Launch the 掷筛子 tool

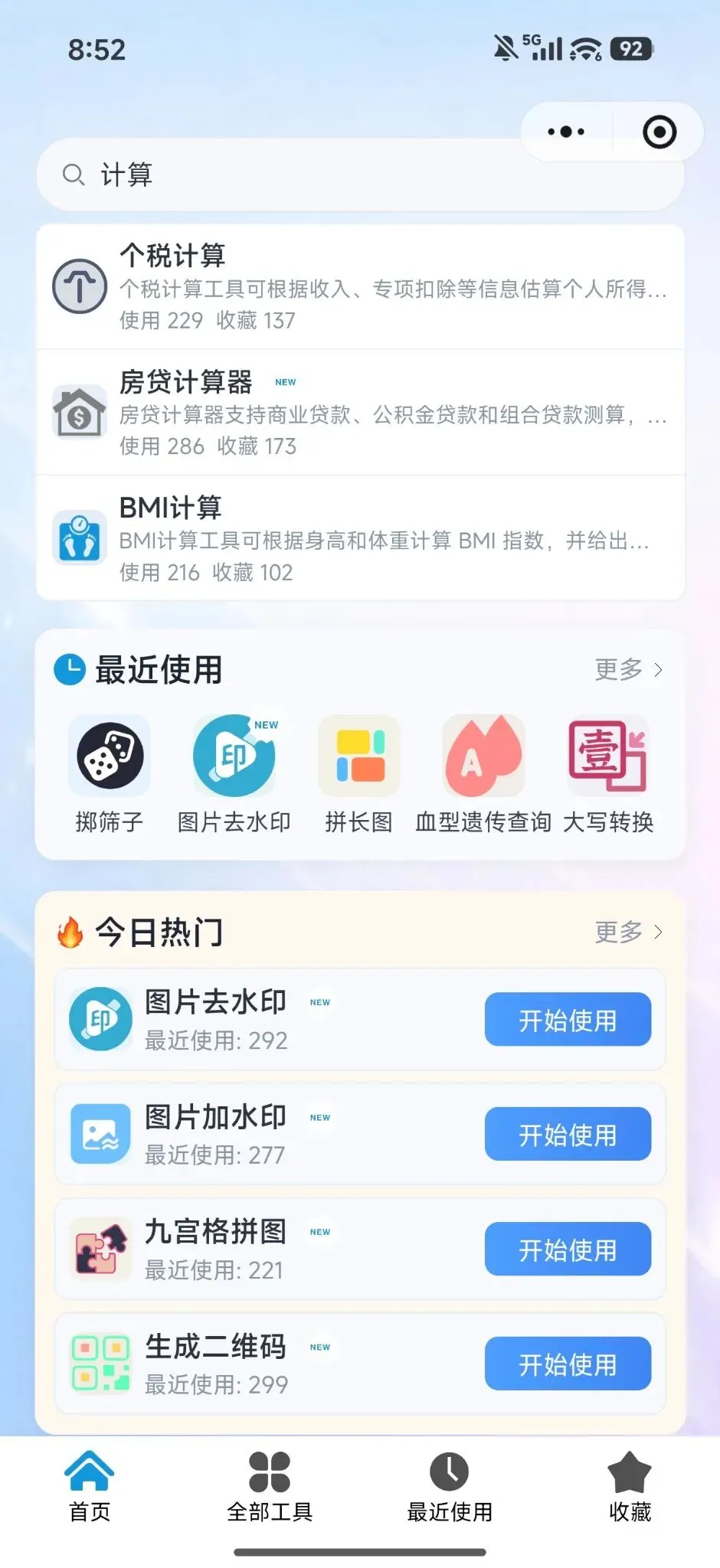[x=110, y=775]
